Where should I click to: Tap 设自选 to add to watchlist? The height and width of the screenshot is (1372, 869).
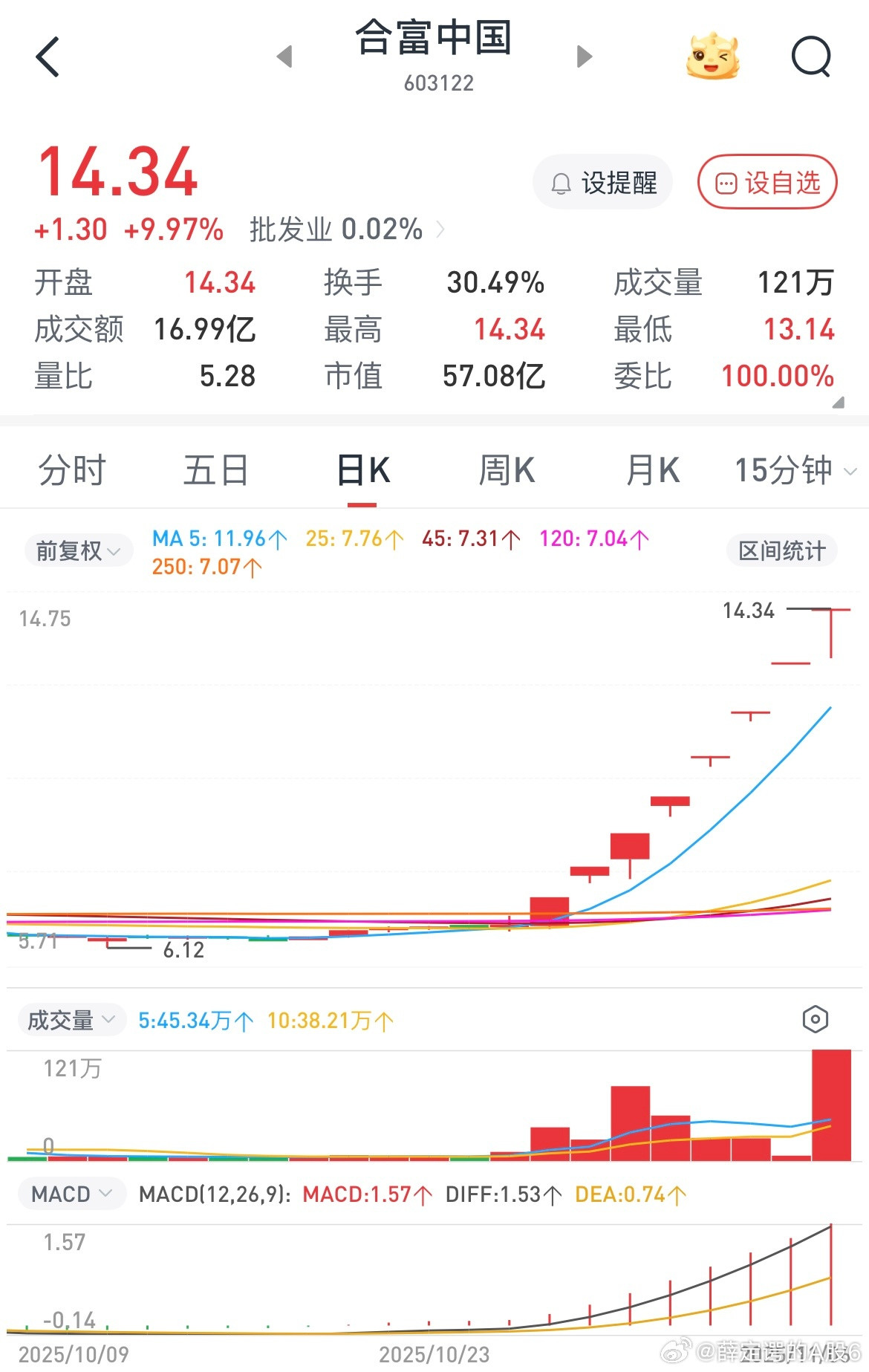coord(767,183)
